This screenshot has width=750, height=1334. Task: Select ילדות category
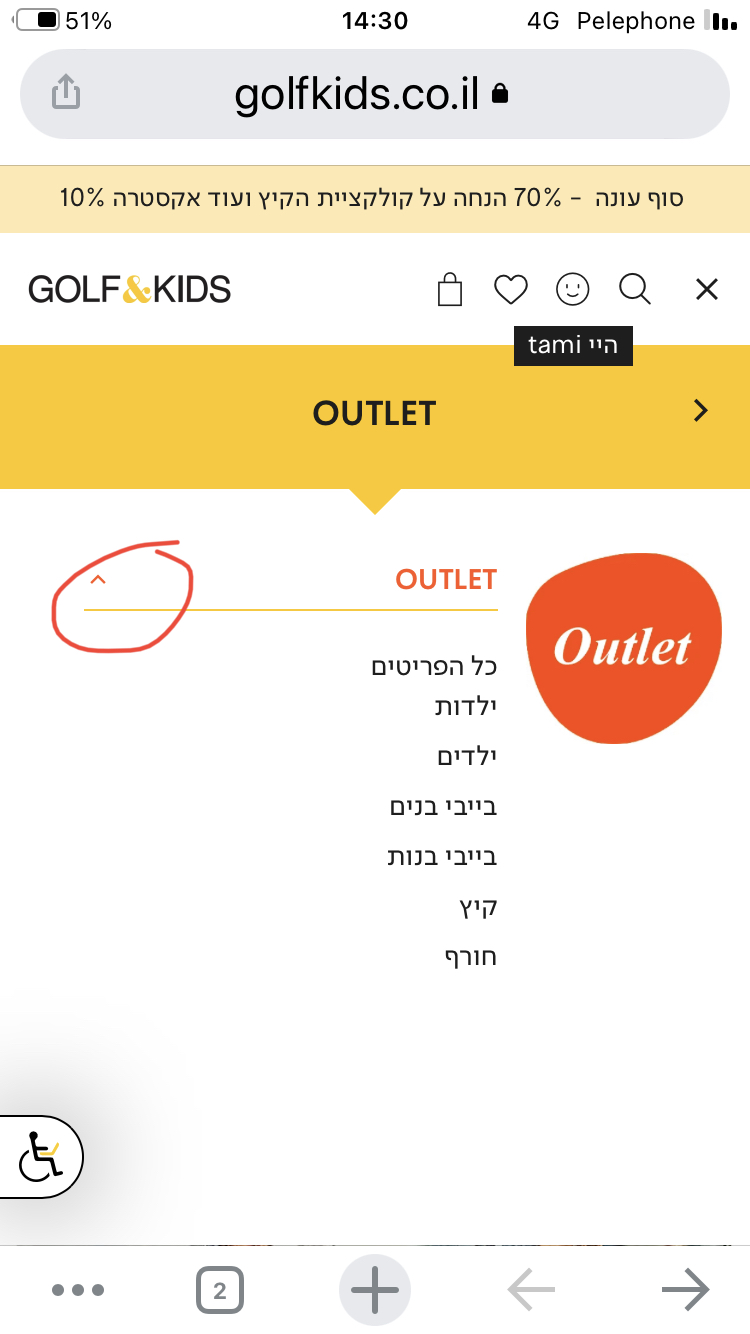(465, 706)
